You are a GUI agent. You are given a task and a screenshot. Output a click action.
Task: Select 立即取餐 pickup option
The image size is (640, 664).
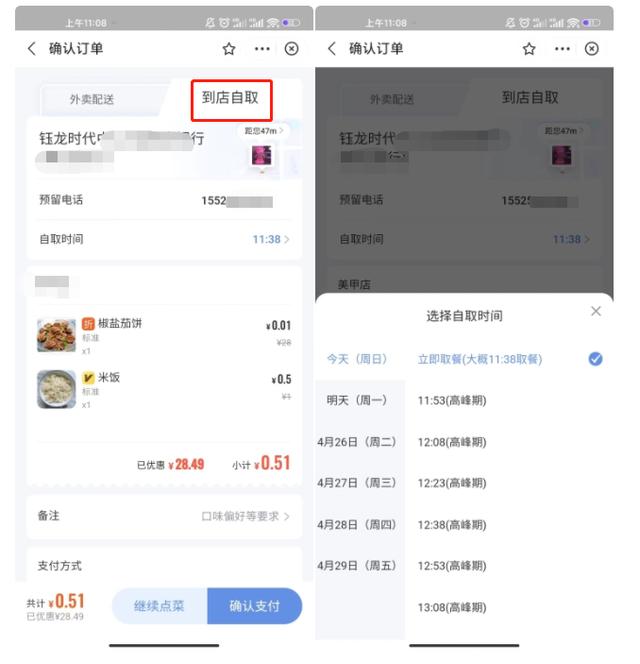480,359
